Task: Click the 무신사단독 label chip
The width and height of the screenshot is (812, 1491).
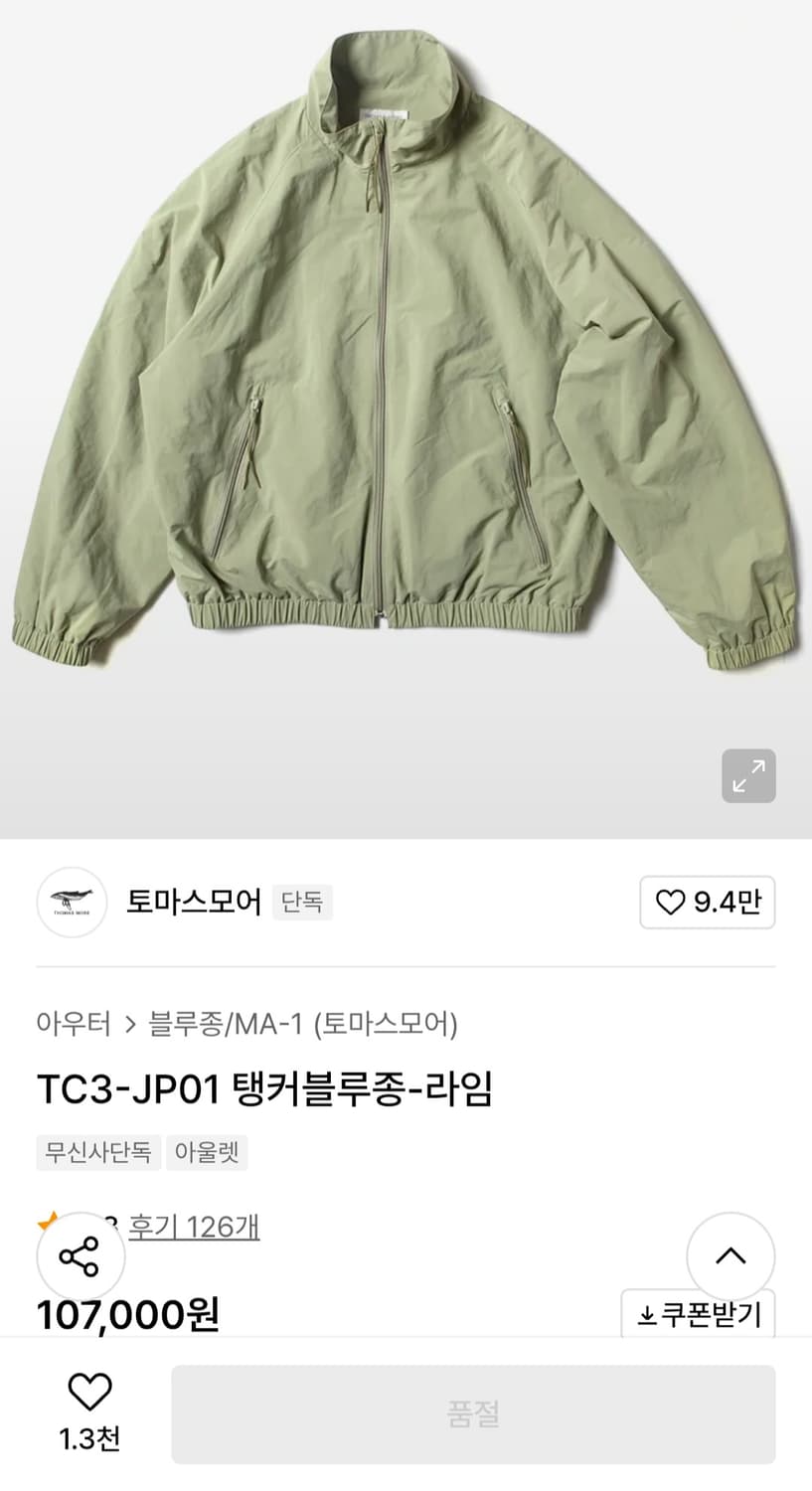Action: [x=97, y=1152]
